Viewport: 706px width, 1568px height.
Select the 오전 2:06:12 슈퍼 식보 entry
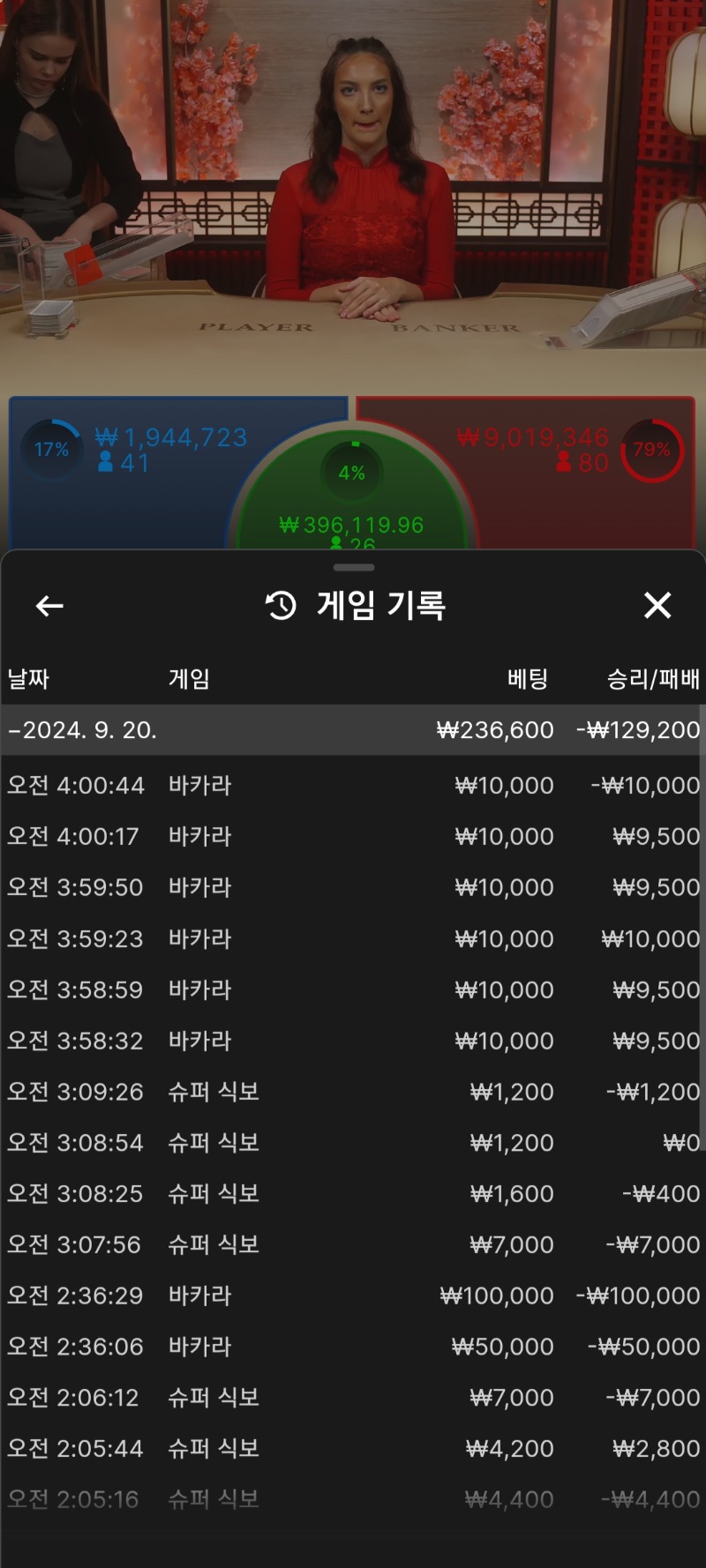[x=353, y=1398]
